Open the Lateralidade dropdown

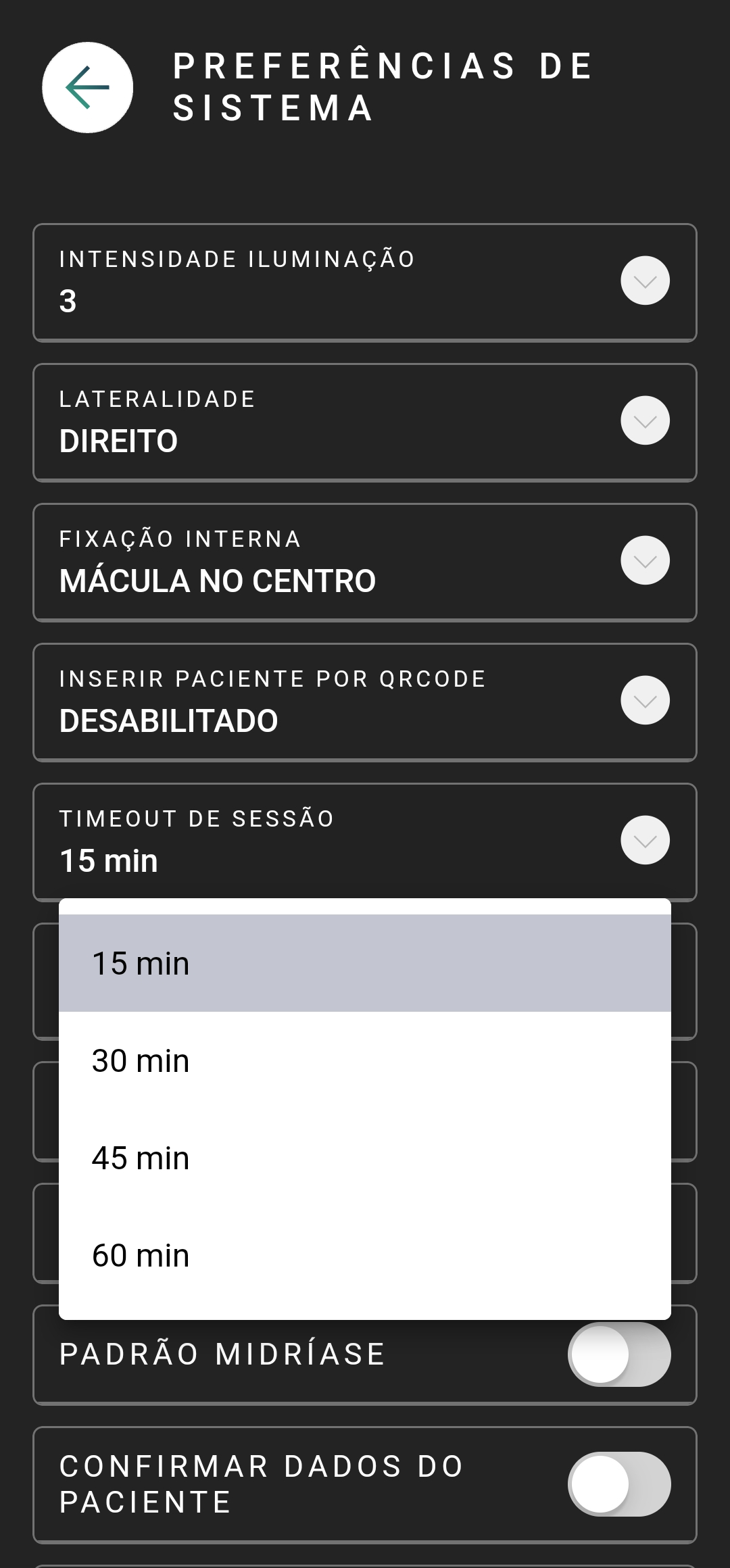point(645,420)
